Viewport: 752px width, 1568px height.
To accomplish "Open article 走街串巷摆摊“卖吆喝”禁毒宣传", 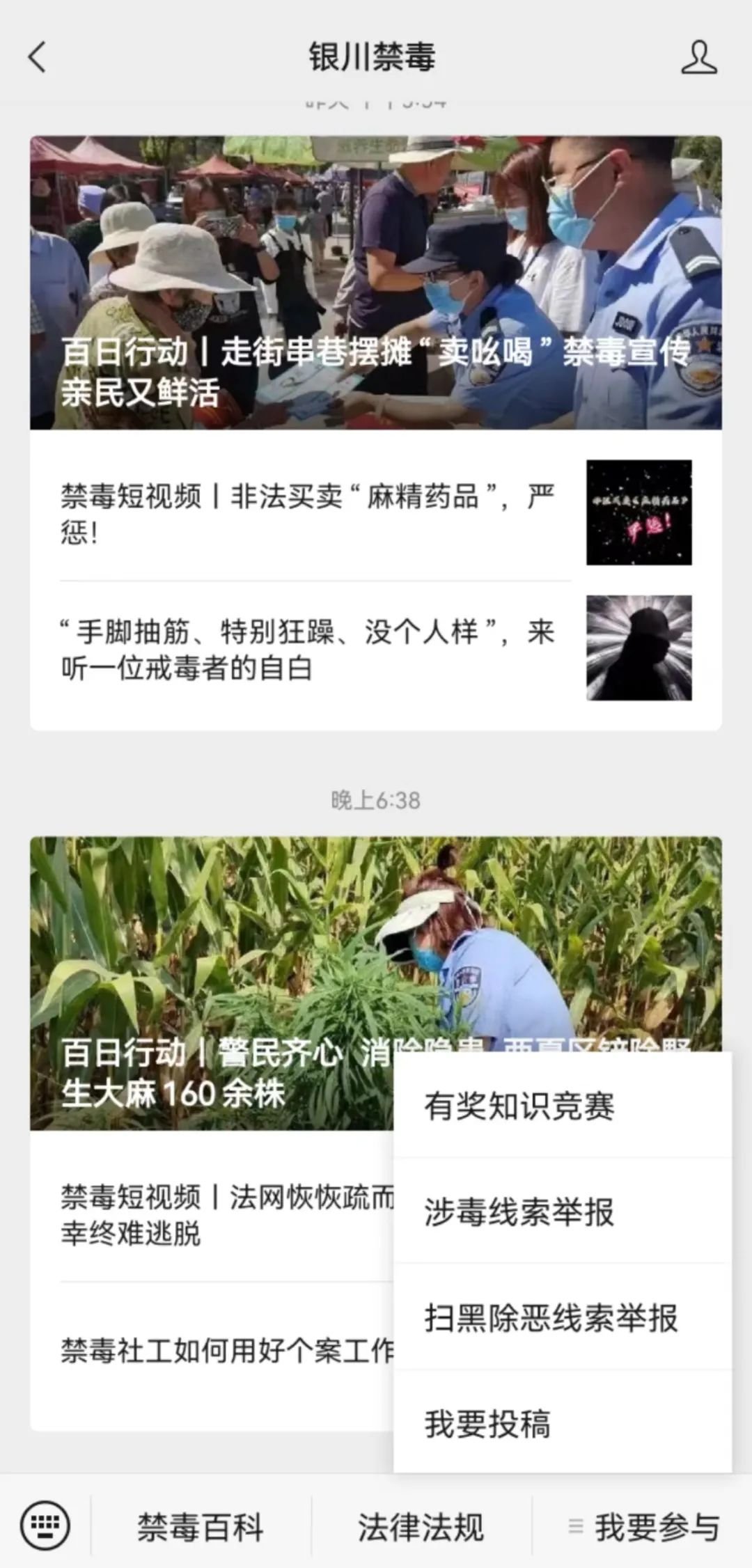I will click(375, 282).
